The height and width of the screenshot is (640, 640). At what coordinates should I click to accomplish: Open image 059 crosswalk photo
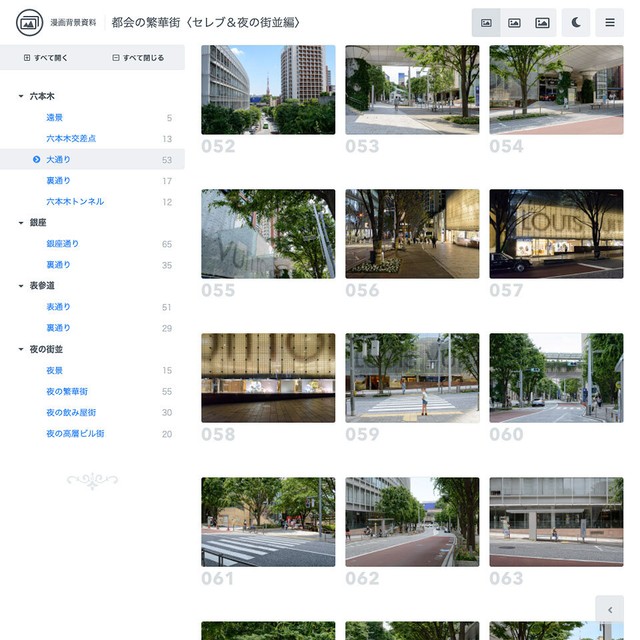(412, 378)
